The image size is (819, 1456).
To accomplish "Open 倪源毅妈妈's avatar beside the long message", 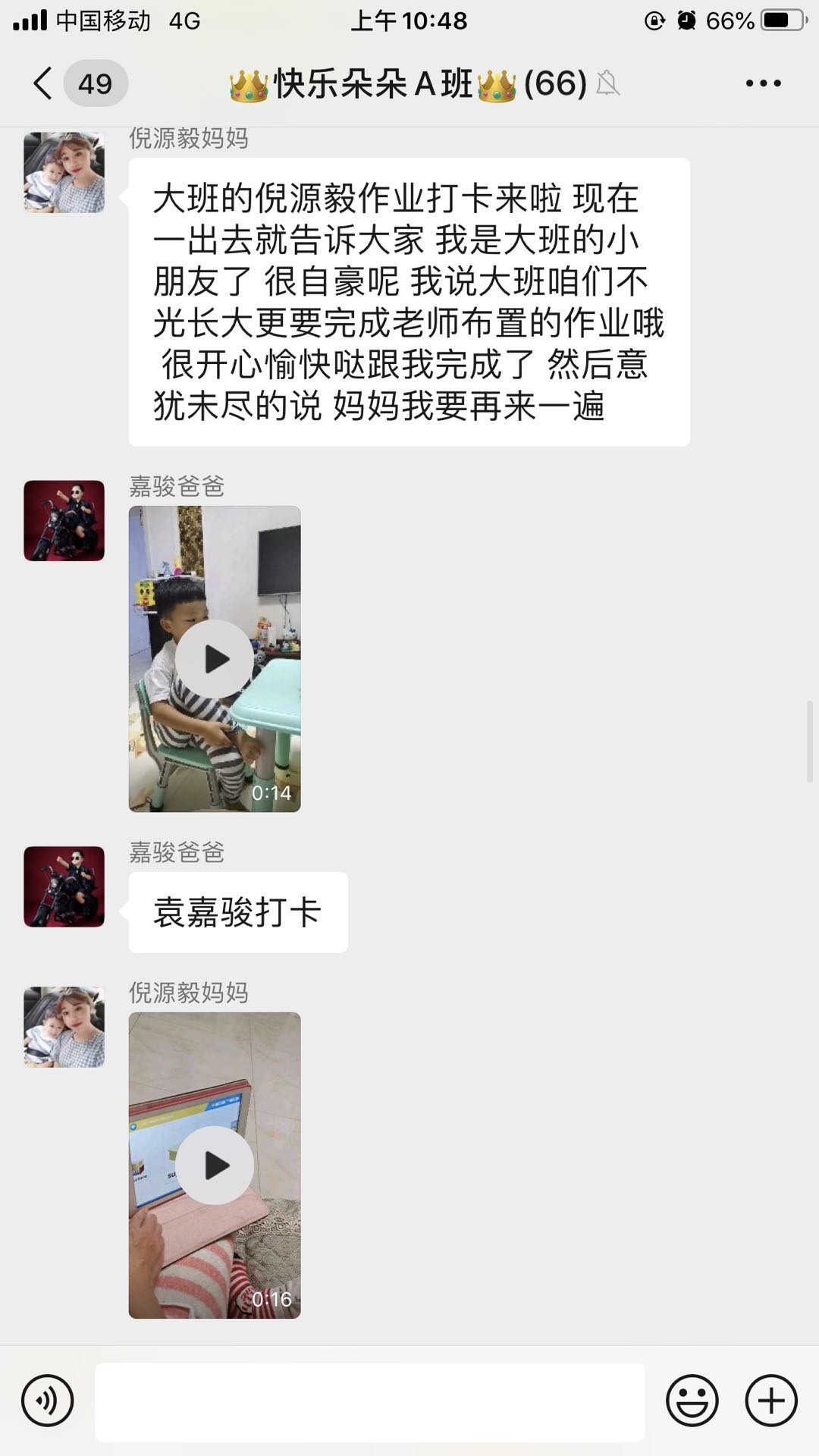I will tap(64, 173).
